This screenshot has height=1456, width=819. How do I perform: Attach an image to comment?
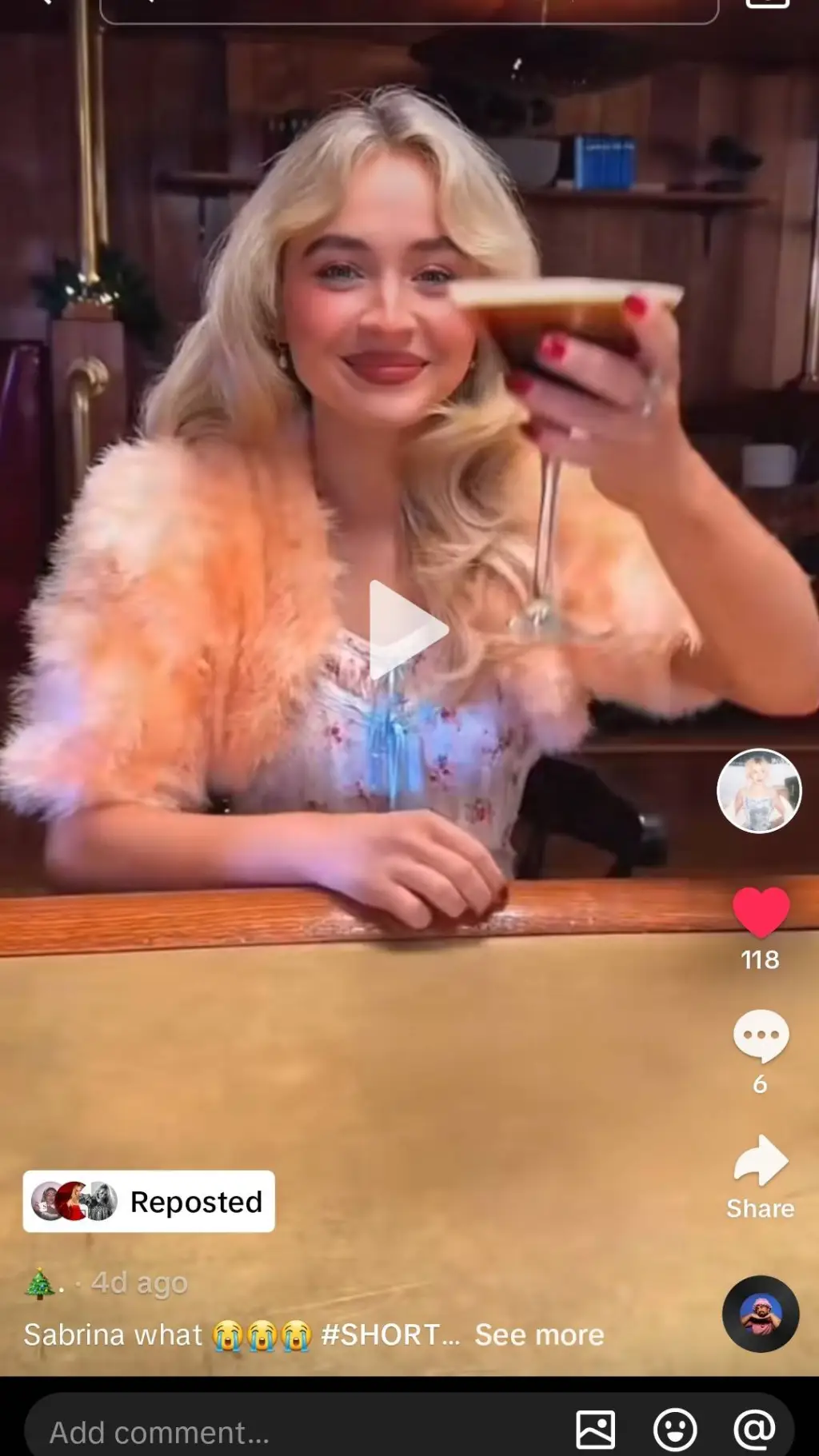point(596,1430)
